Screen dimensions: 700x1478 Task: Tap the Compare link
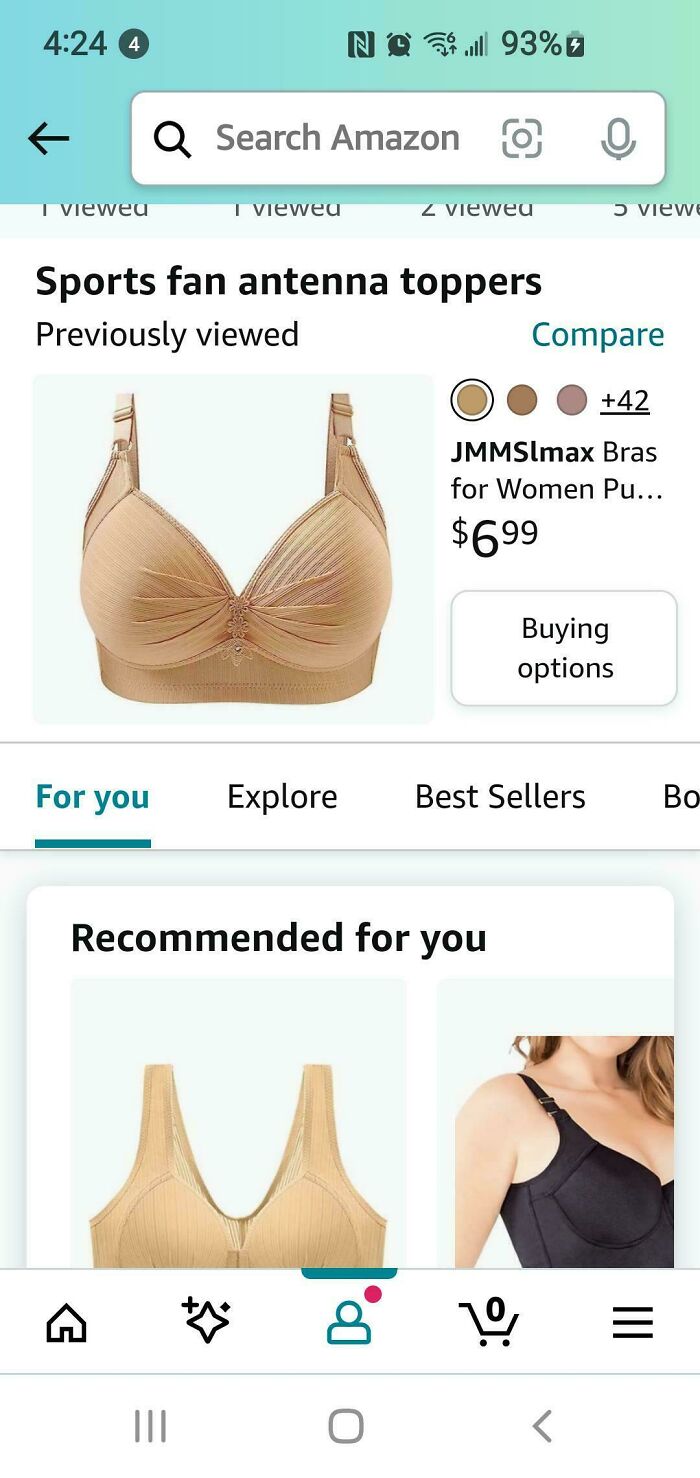(597, 335)
